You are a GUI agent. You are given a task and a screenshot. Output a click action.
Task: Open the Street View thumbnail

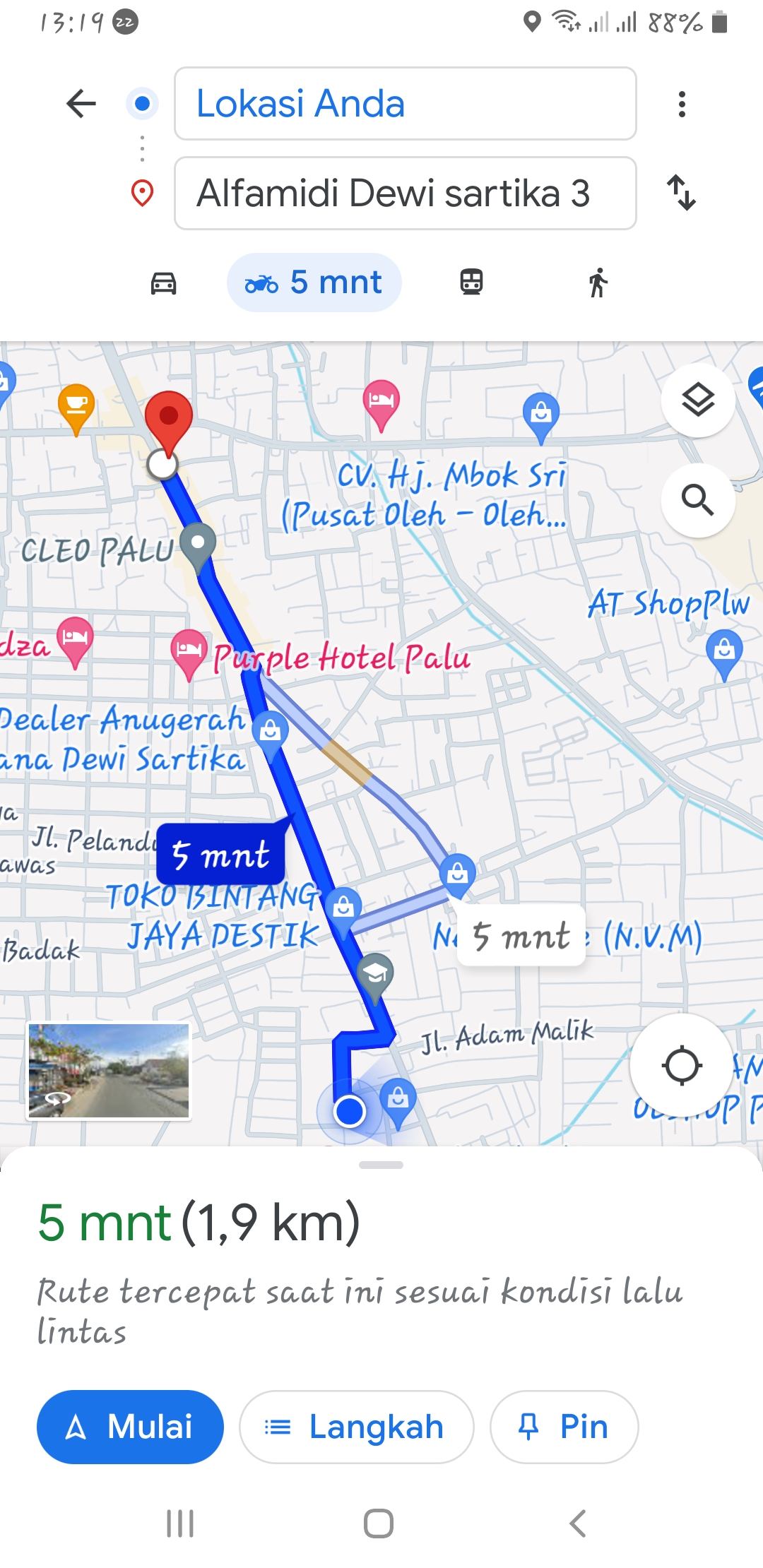coord(109,1071)
